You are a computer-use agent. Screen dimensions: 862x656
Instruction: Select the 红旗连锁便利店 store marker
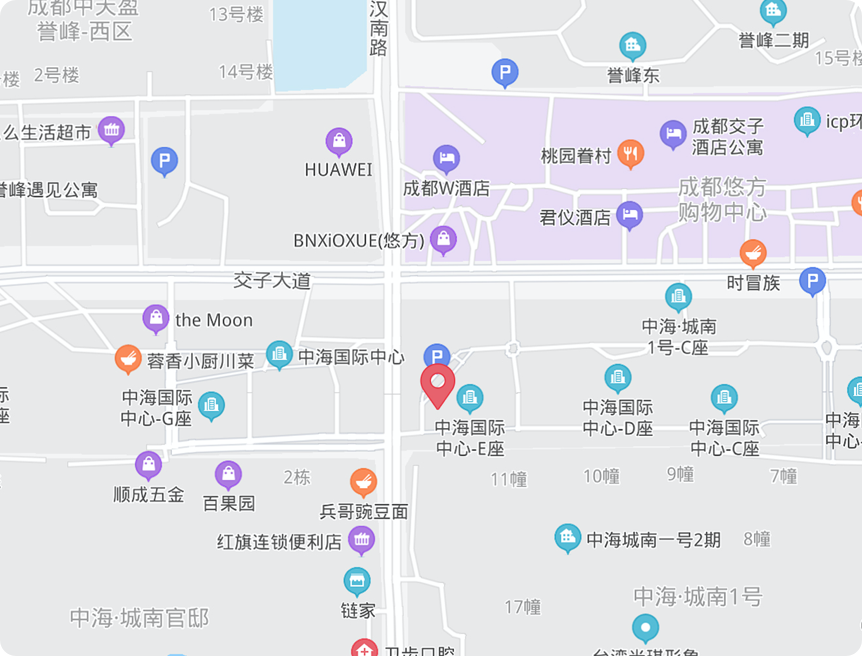(361, 541)
